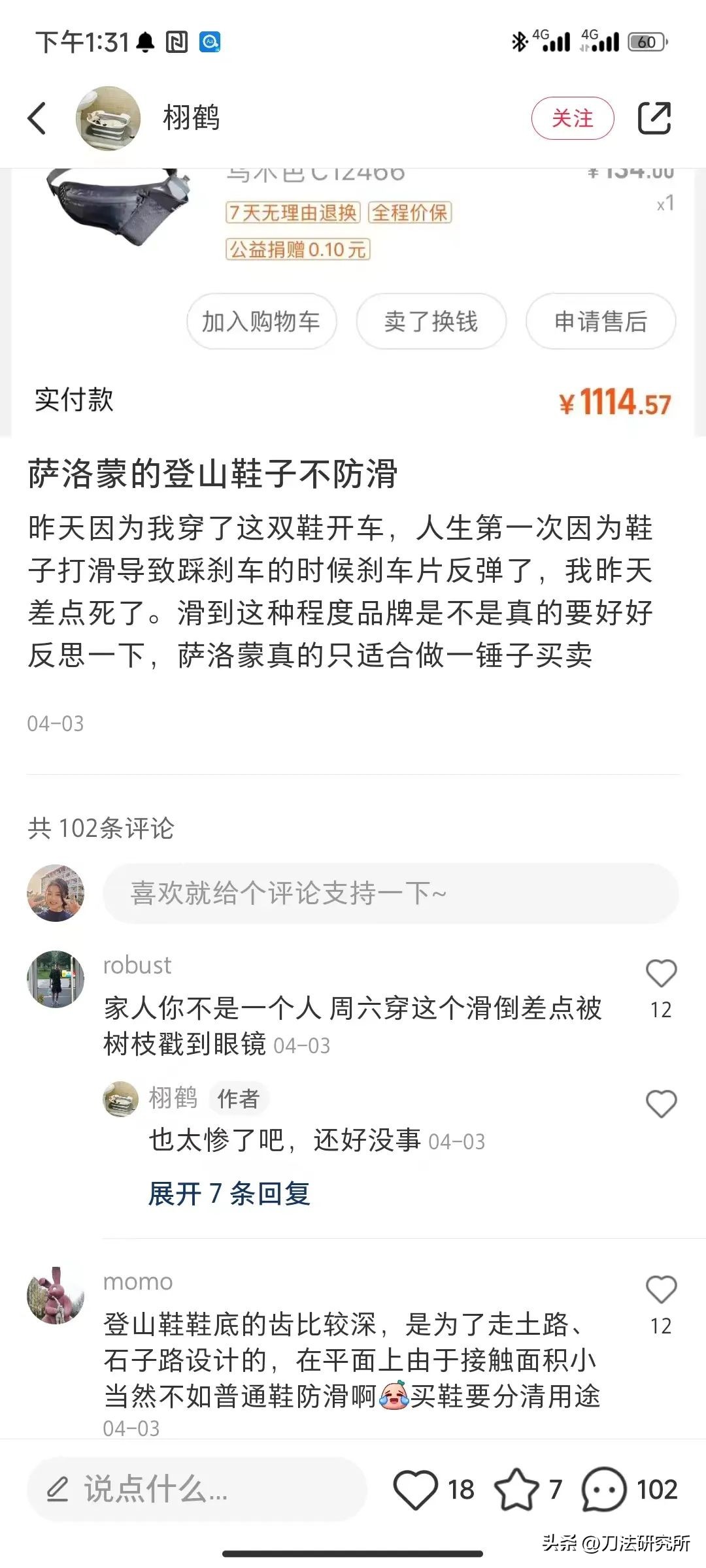Tap the notification bell in the status bar
Screen dimensions: 706x1568
[x=145, y=42]
